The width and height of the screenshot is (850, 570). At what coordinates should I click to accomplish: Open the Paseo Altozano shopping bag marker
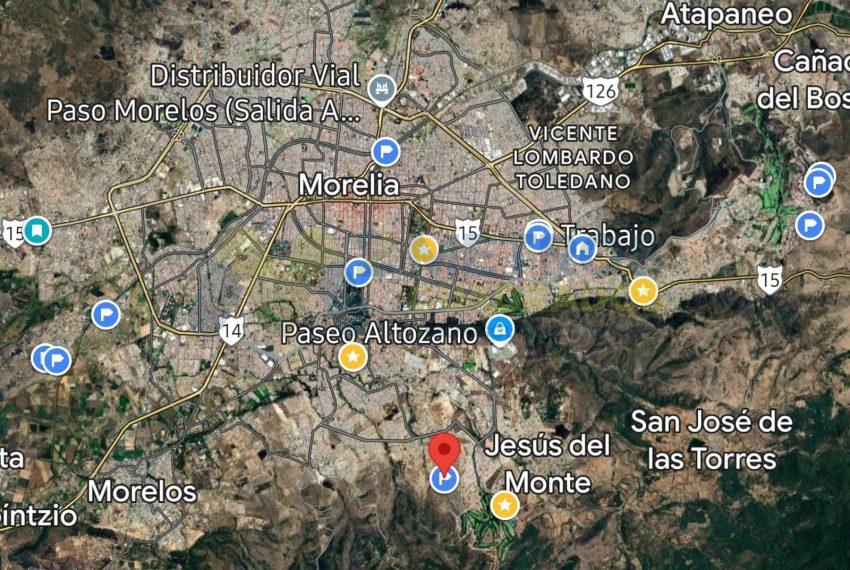[499, 328]
